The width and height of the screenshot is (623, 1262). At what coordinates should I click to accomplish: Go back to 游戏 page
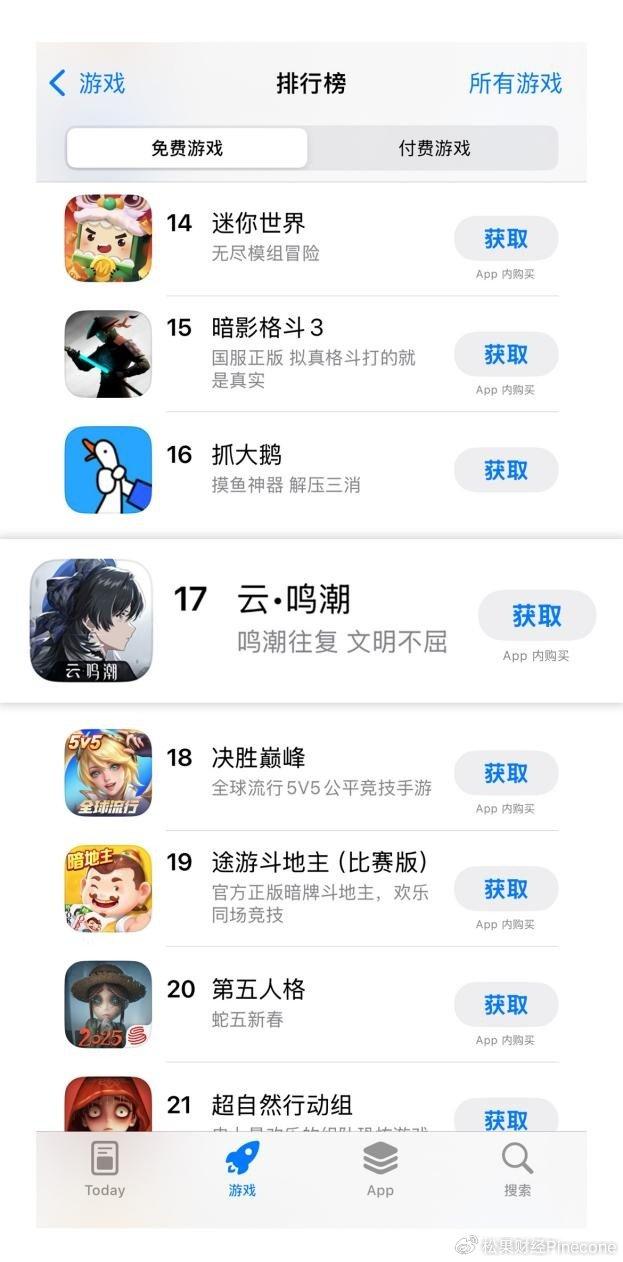(x=87, y=83)
